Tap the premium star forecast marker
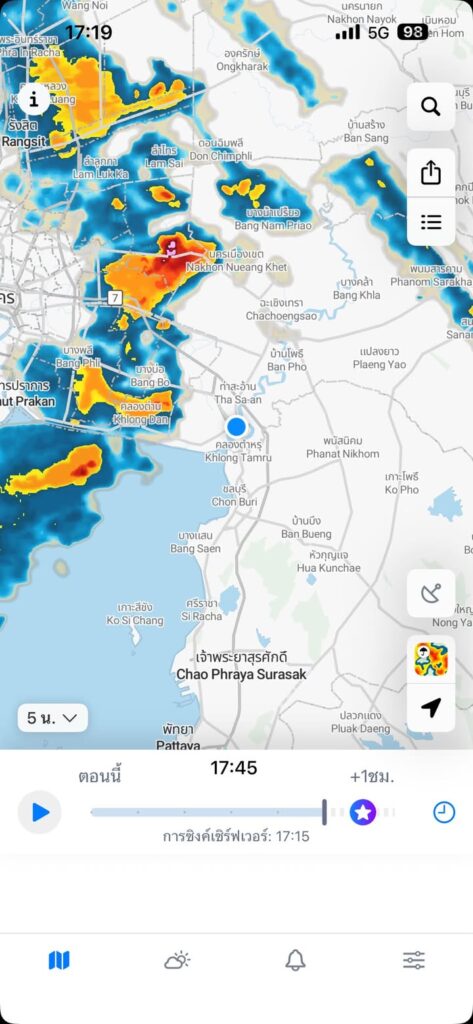 tap(363, 812)
